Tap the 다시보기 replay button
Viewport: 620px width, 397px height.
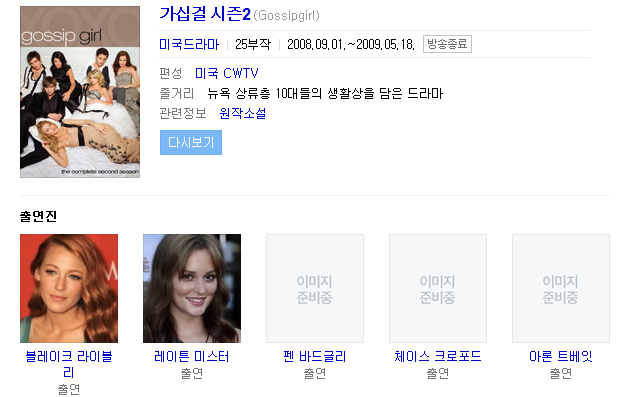191,142
